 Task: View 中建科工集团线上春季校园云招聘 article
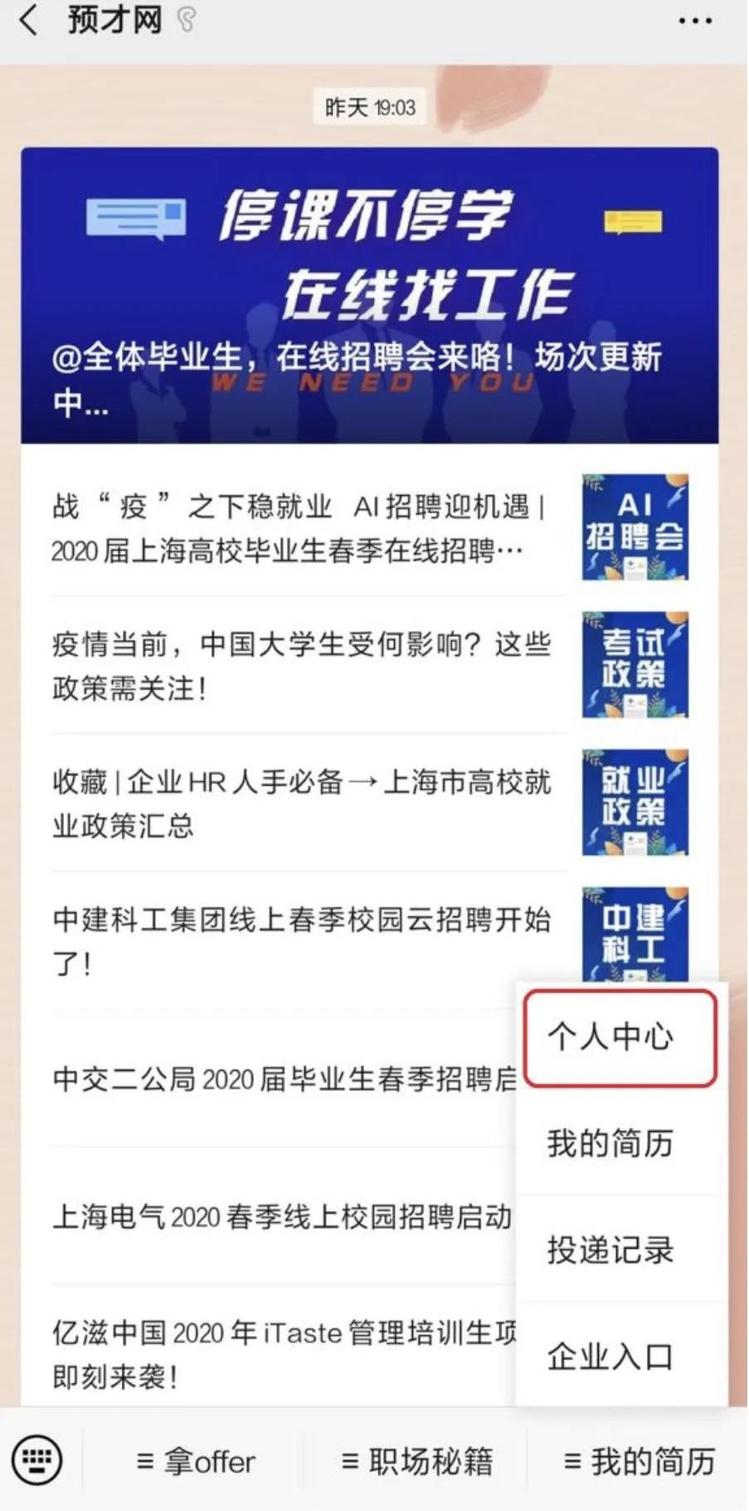(300, 940)
